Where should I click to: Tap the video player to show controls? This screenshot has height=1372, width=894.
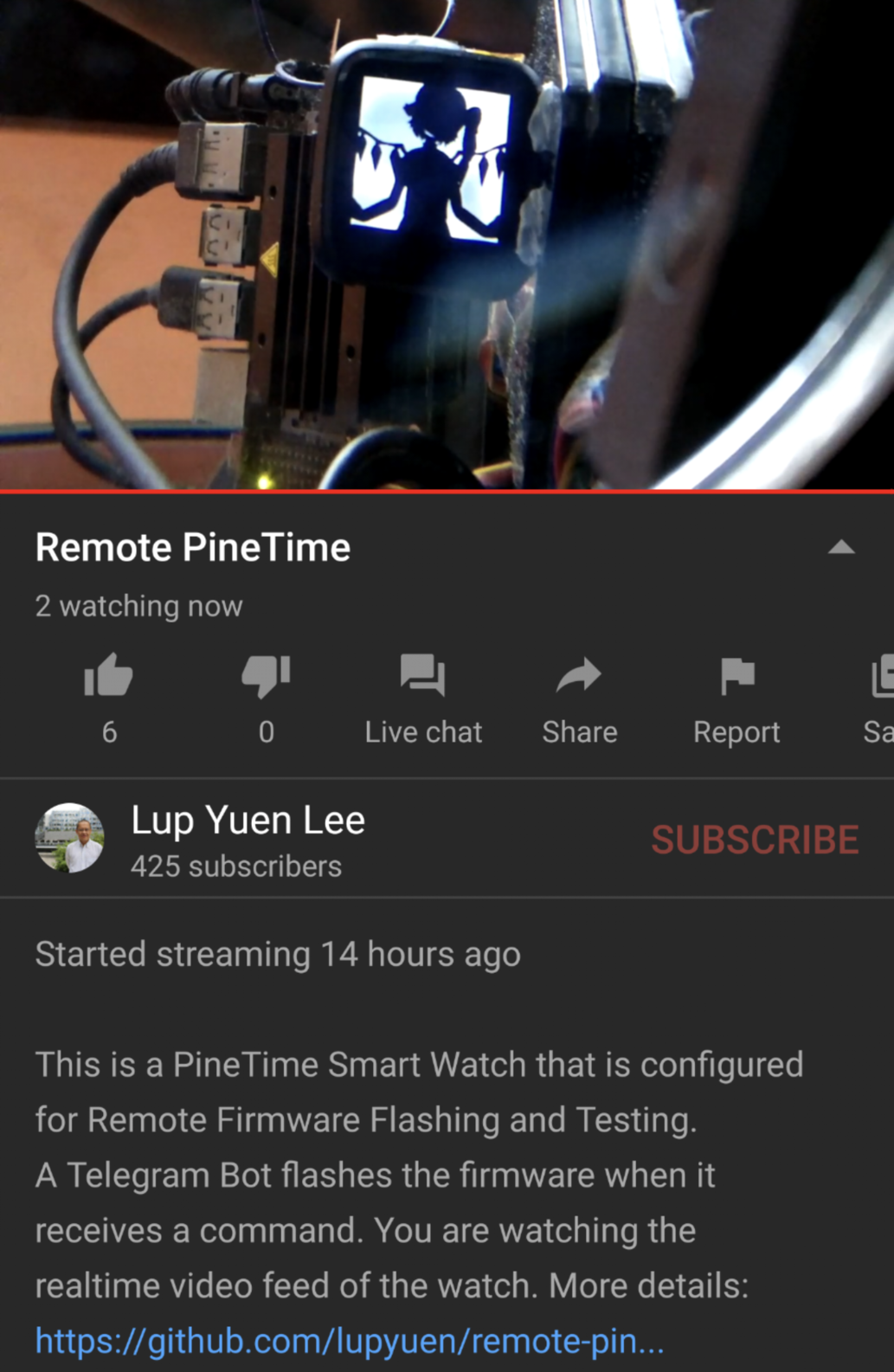(x=447, y=244)
